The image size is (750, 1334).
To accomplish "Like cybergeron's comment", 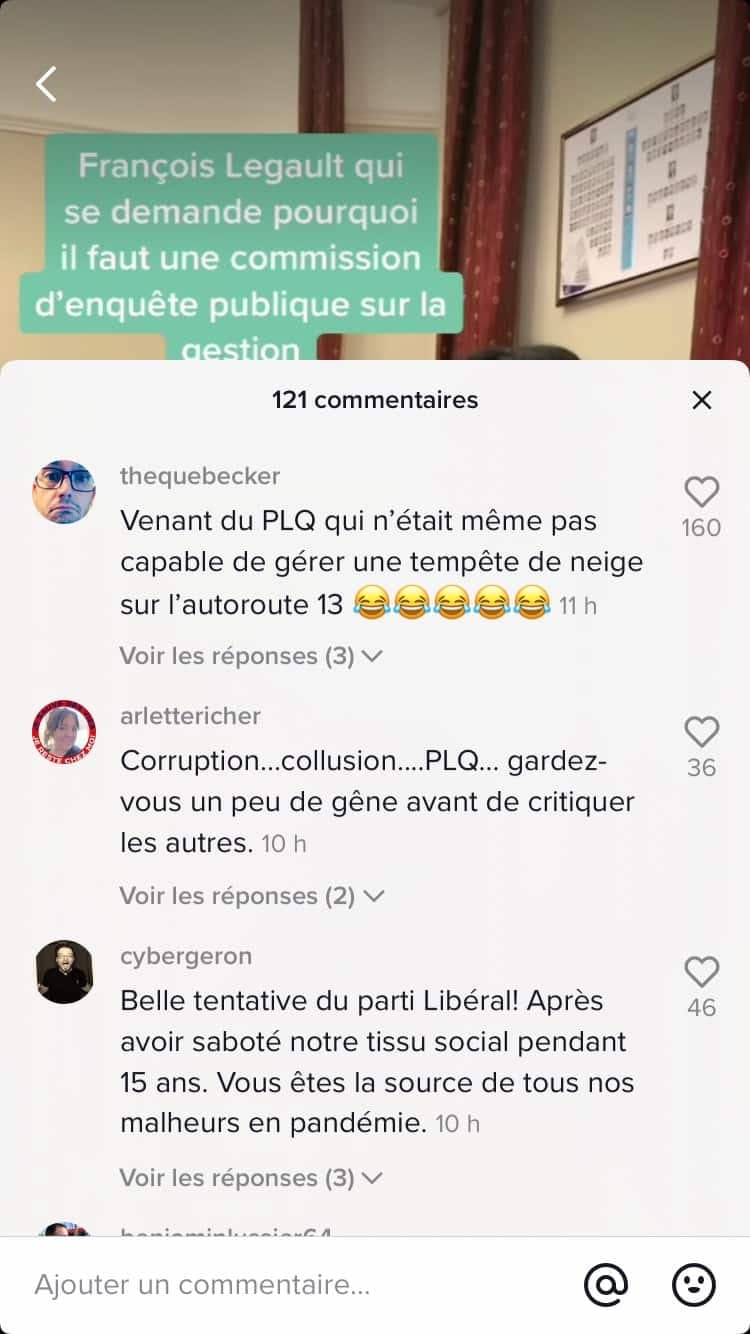I will [x=701, y=972].
